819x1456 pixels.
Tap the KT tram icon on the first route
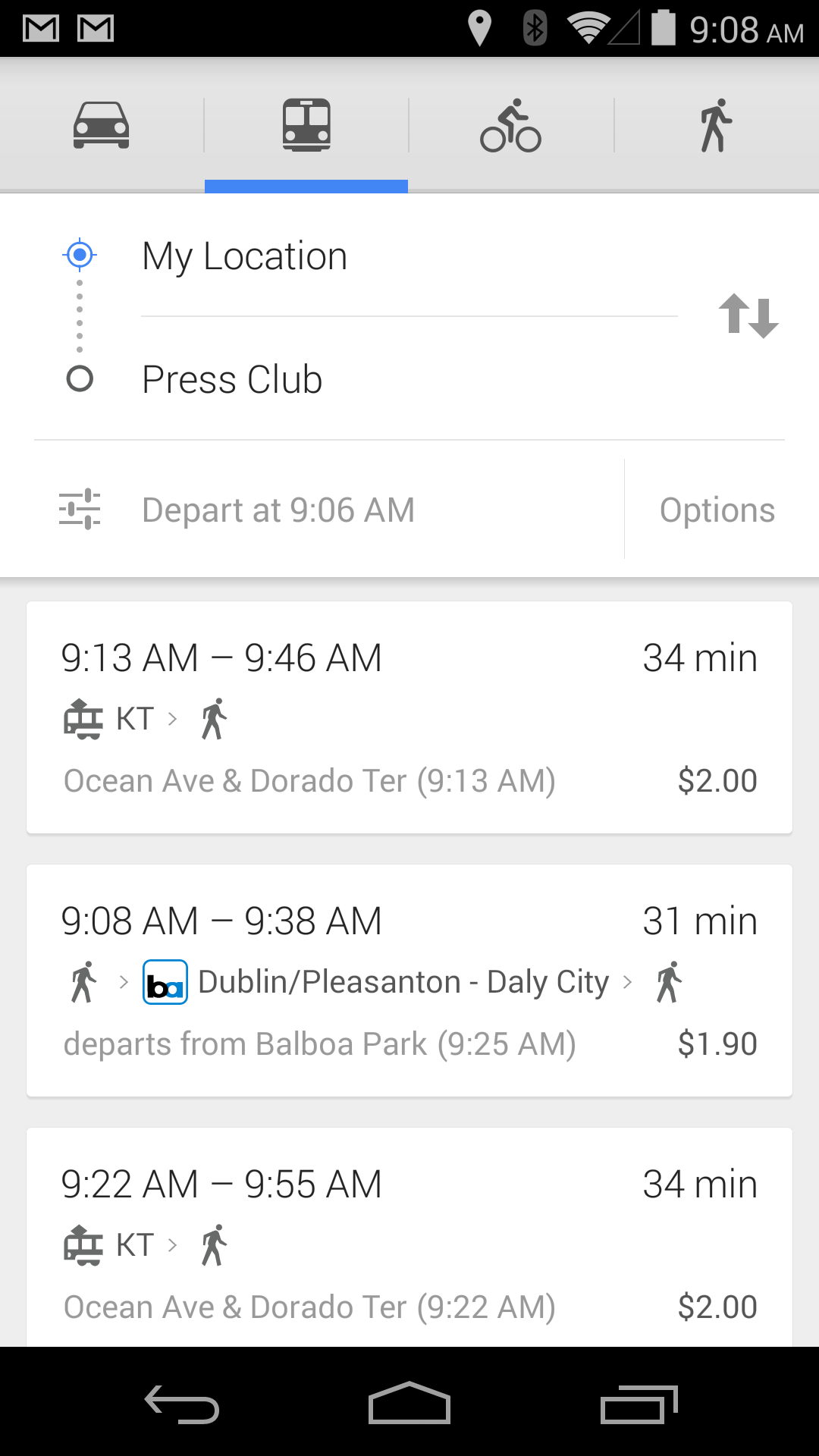(82, 717)
